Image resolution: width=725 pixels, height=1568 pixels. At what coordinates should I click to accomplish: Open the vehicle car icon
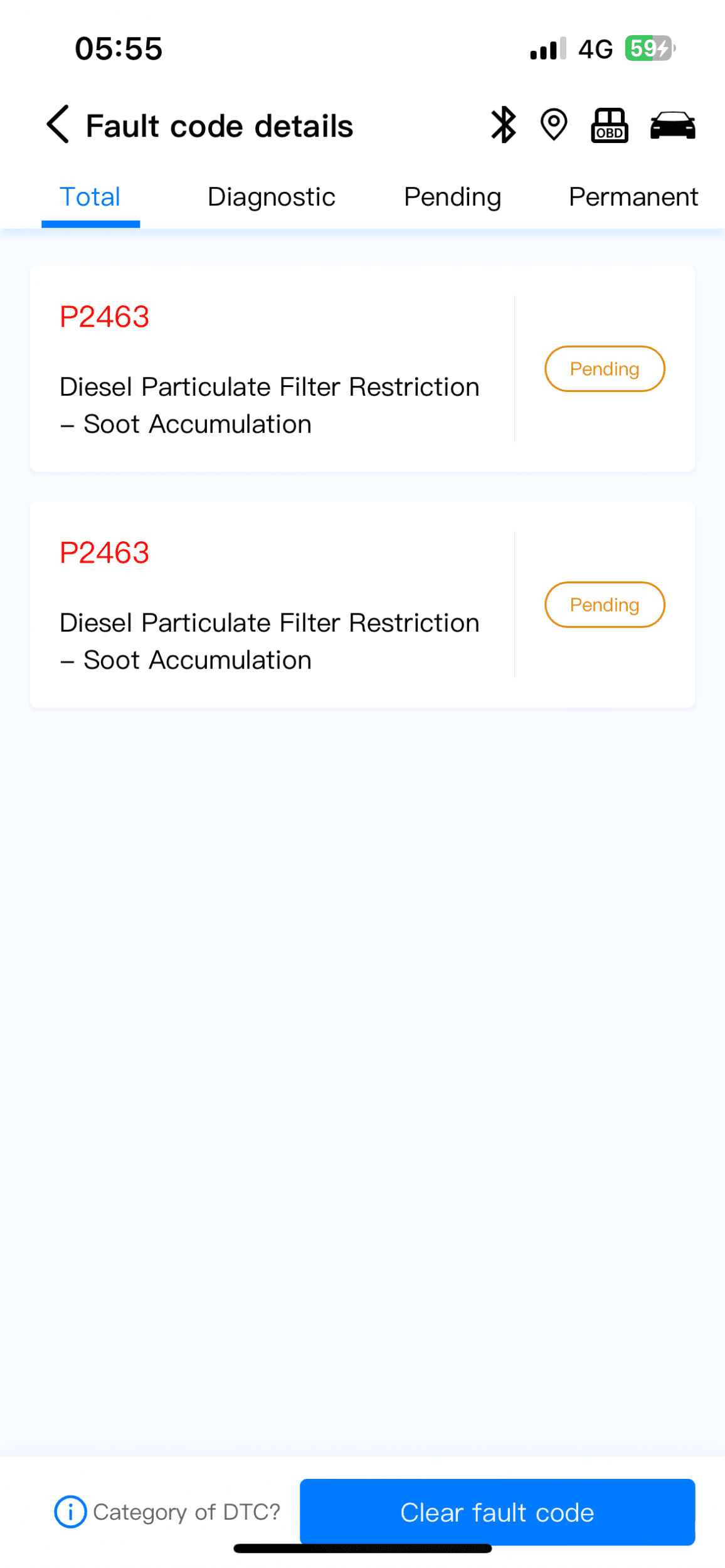click(672, 125)
